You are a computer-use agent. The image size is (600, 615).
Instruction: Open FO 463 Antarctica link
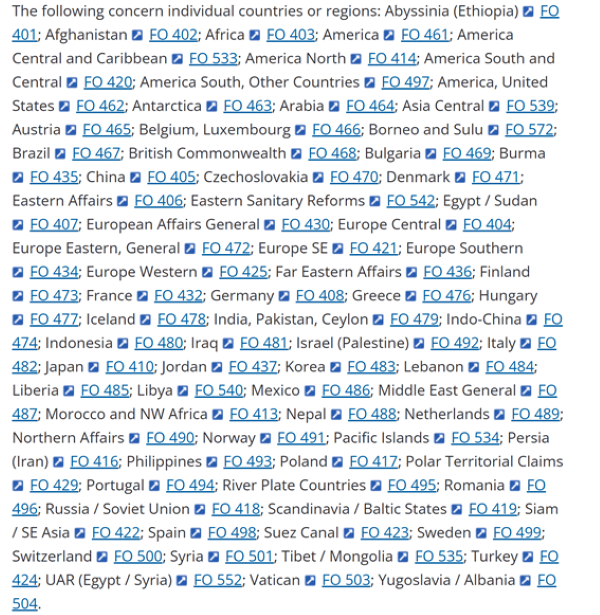click(247, 105)
